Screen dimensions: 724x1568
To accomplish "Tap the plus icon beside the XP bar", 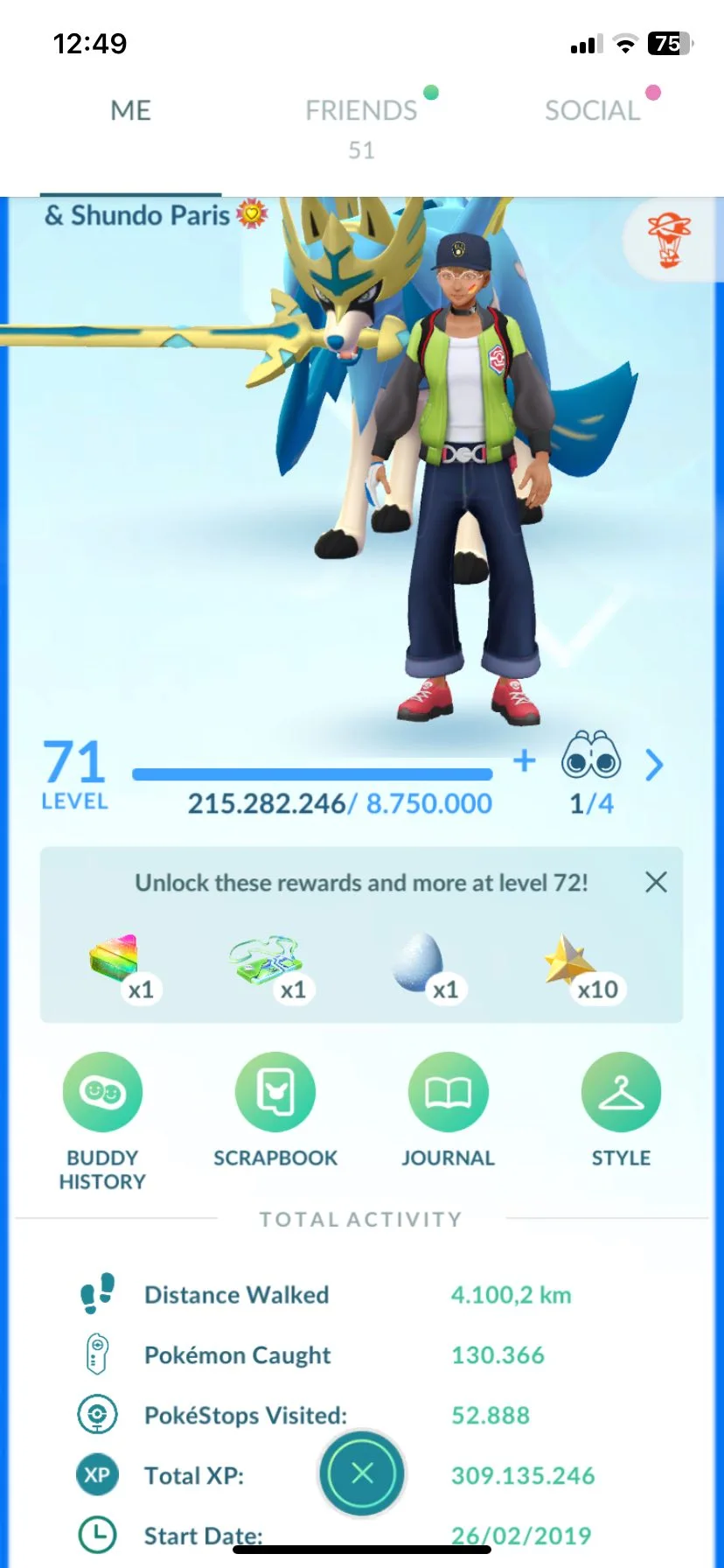I will click(x=524, y=760).
